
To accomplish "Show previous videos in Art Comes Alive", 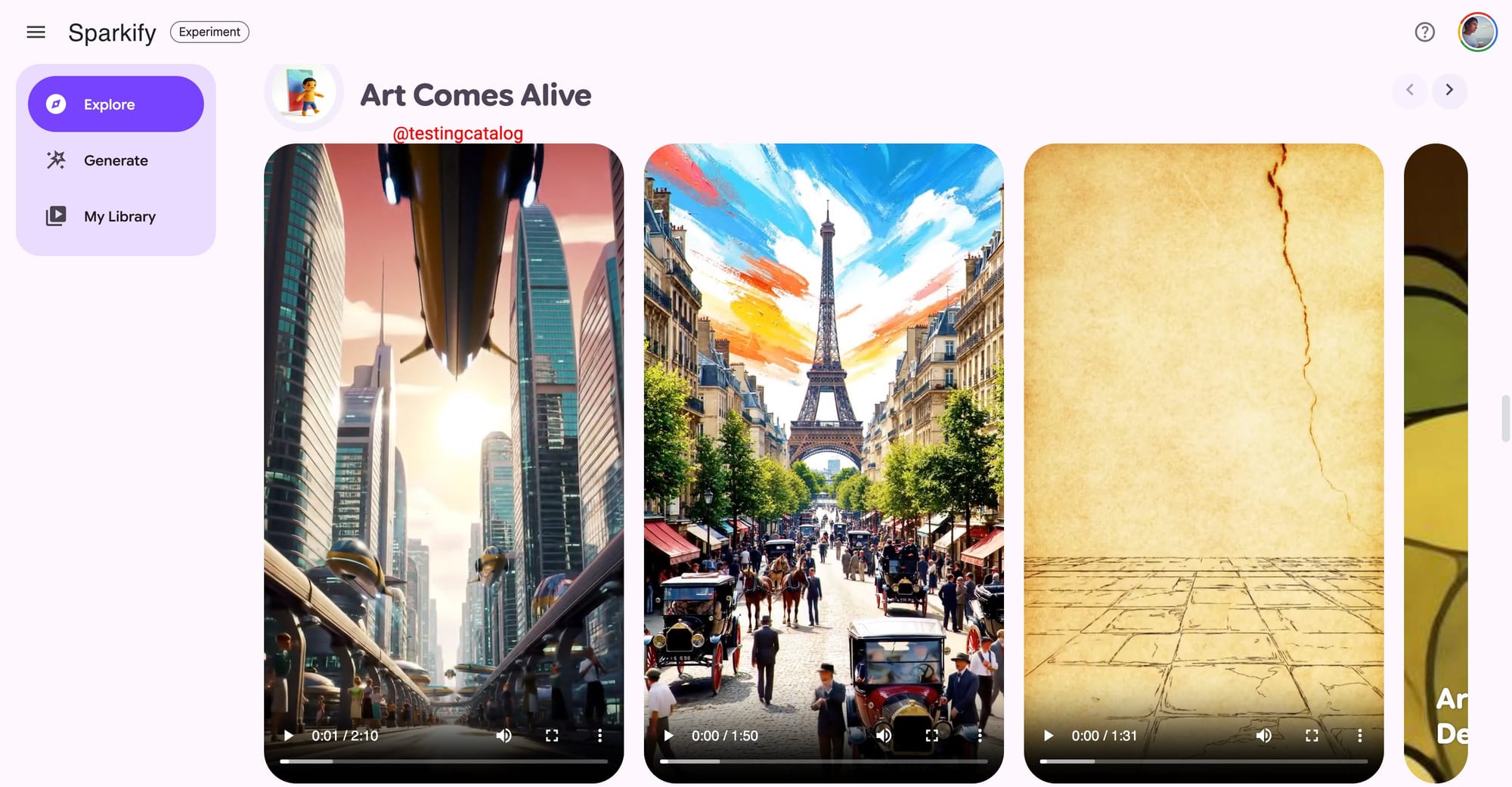I will [1410, 90].
